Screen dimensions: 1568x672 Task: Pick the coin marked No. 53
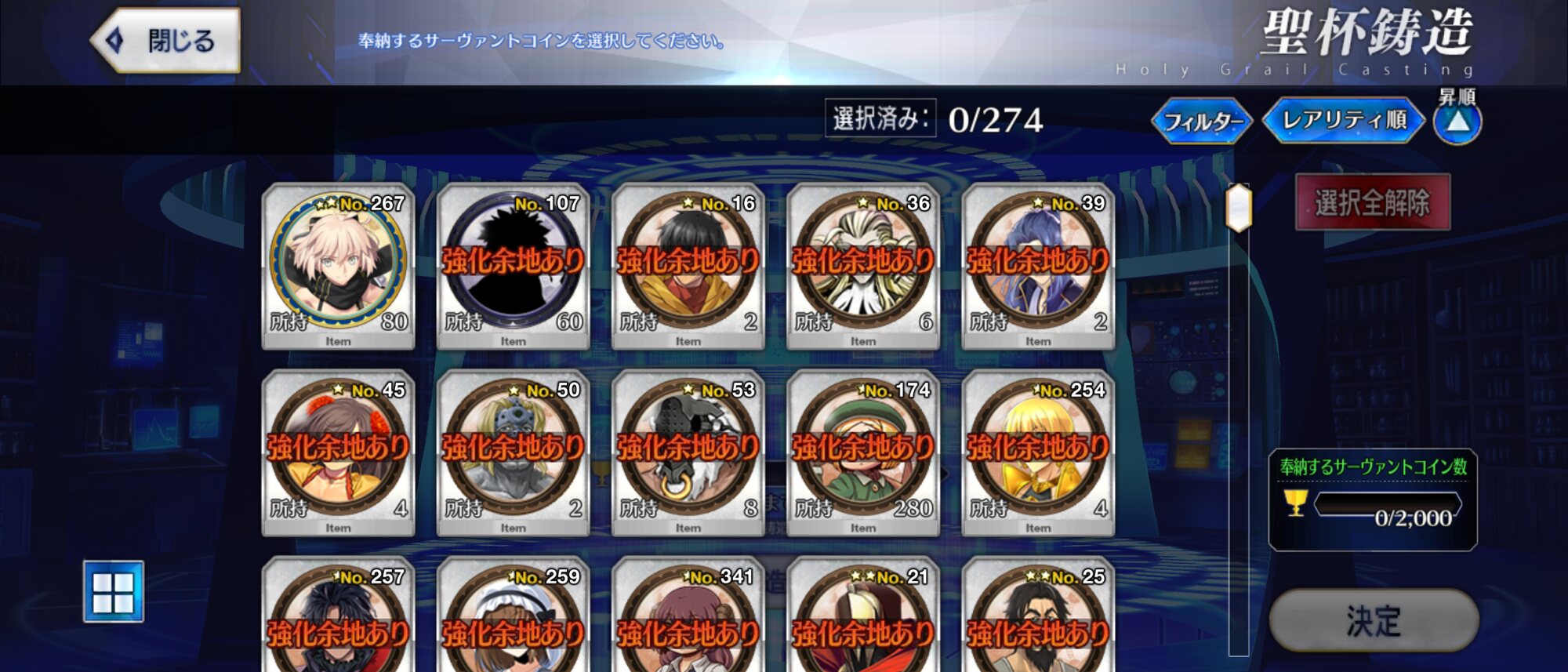coord(688,452)
